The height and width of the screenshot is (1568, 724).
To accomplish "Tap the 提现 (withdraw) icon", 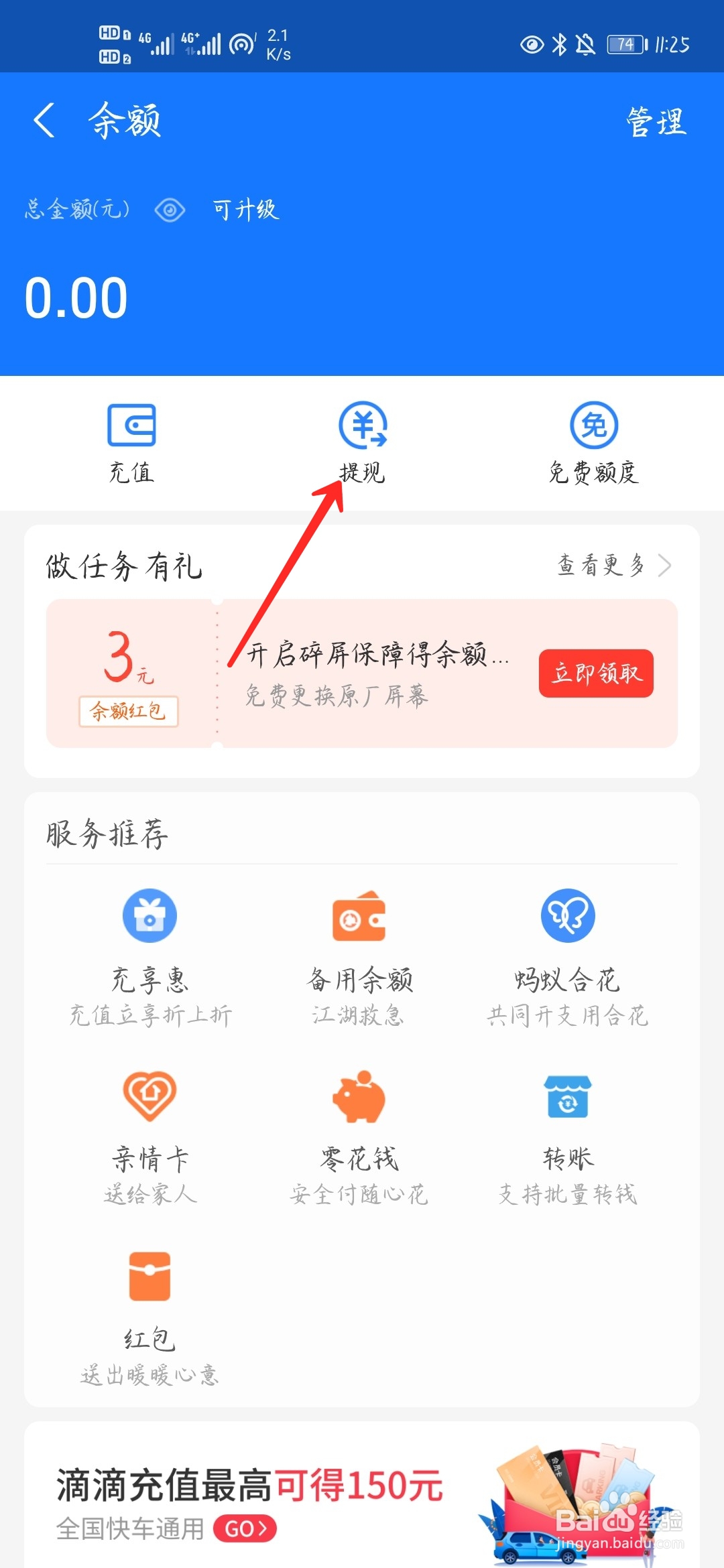I will coord(361,424).
